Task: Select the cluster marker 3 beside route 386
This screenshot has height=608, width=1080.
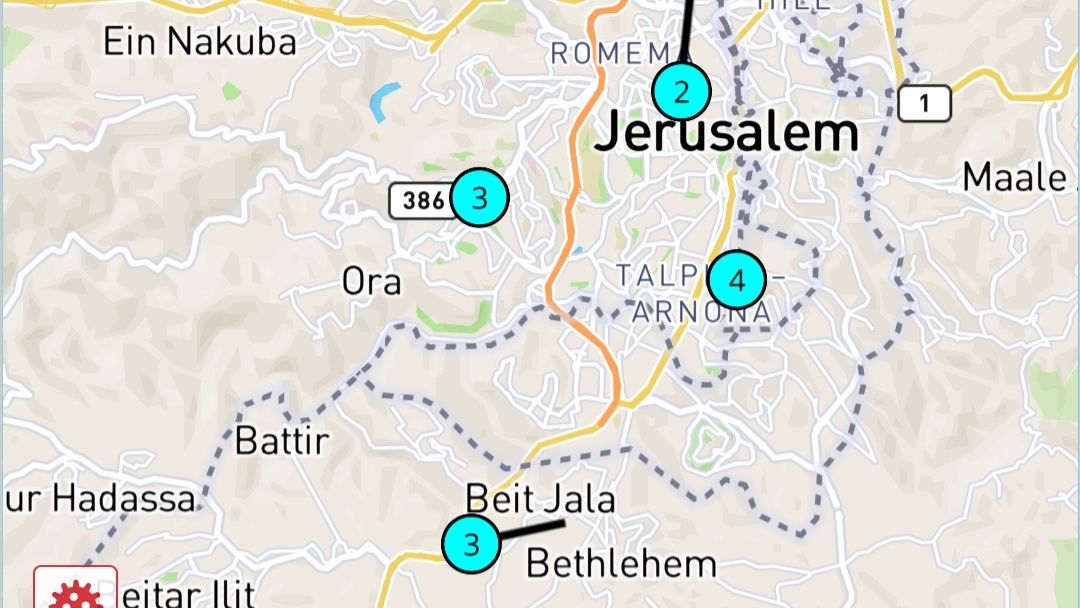Action: coord(479,198)
